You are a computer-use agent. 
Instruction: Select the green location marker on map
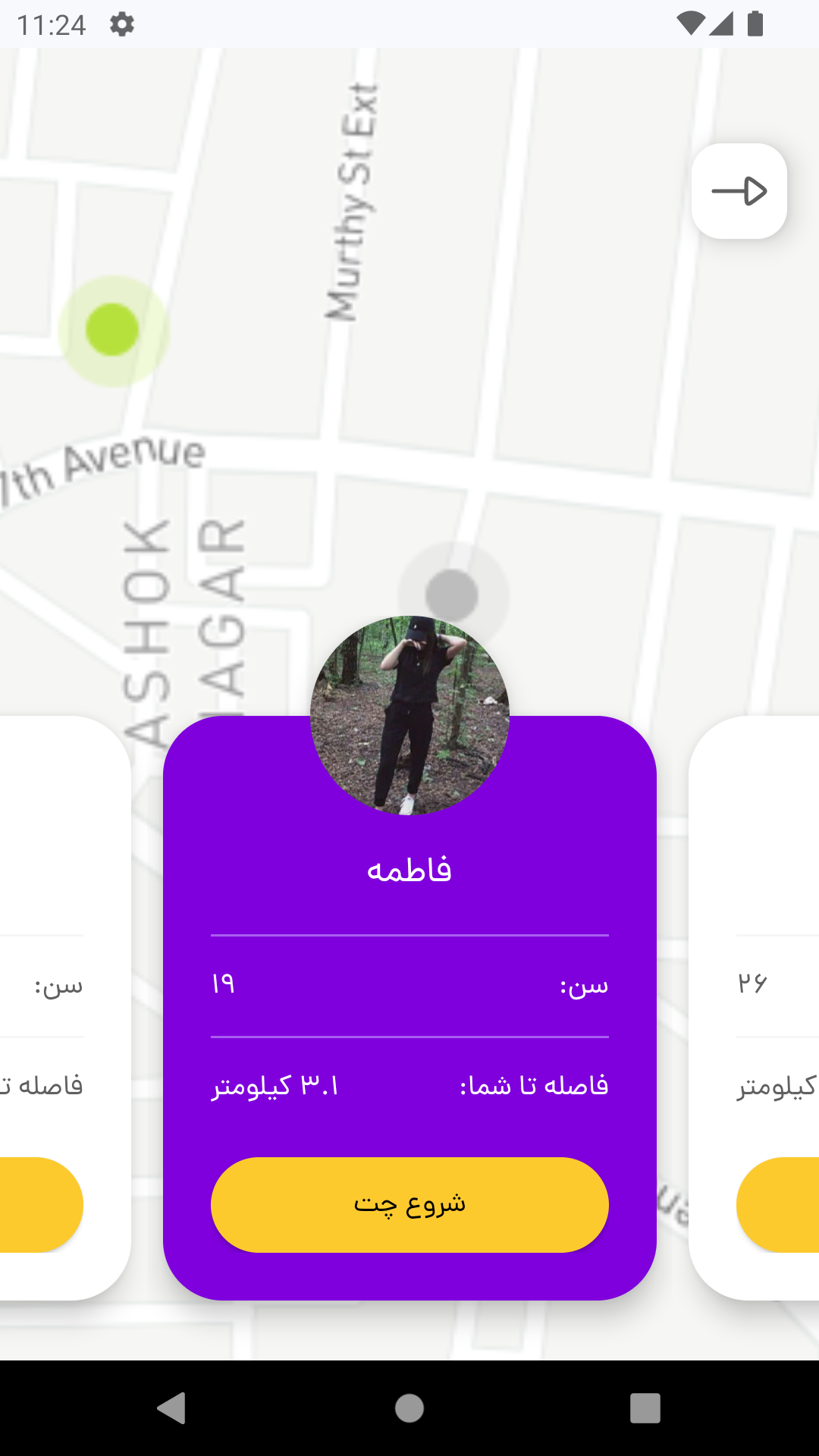coord(112,330)
